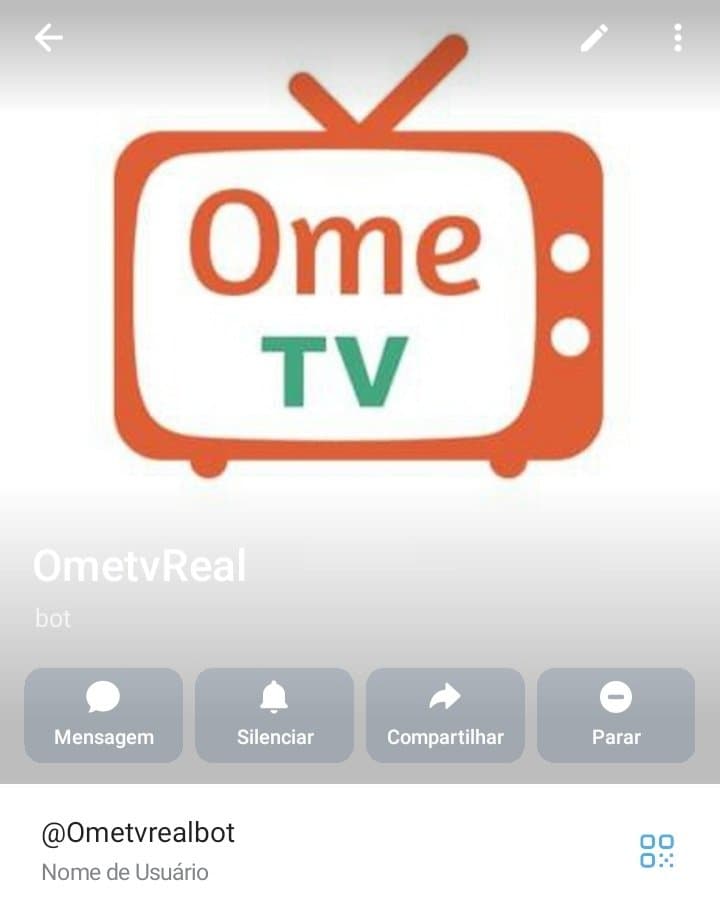Image resolution: width=720 pixels, height=912 pixels.
Task: Tap the stop minus icon above Parar
Action: pyautogui.click(x=616, y=697)
